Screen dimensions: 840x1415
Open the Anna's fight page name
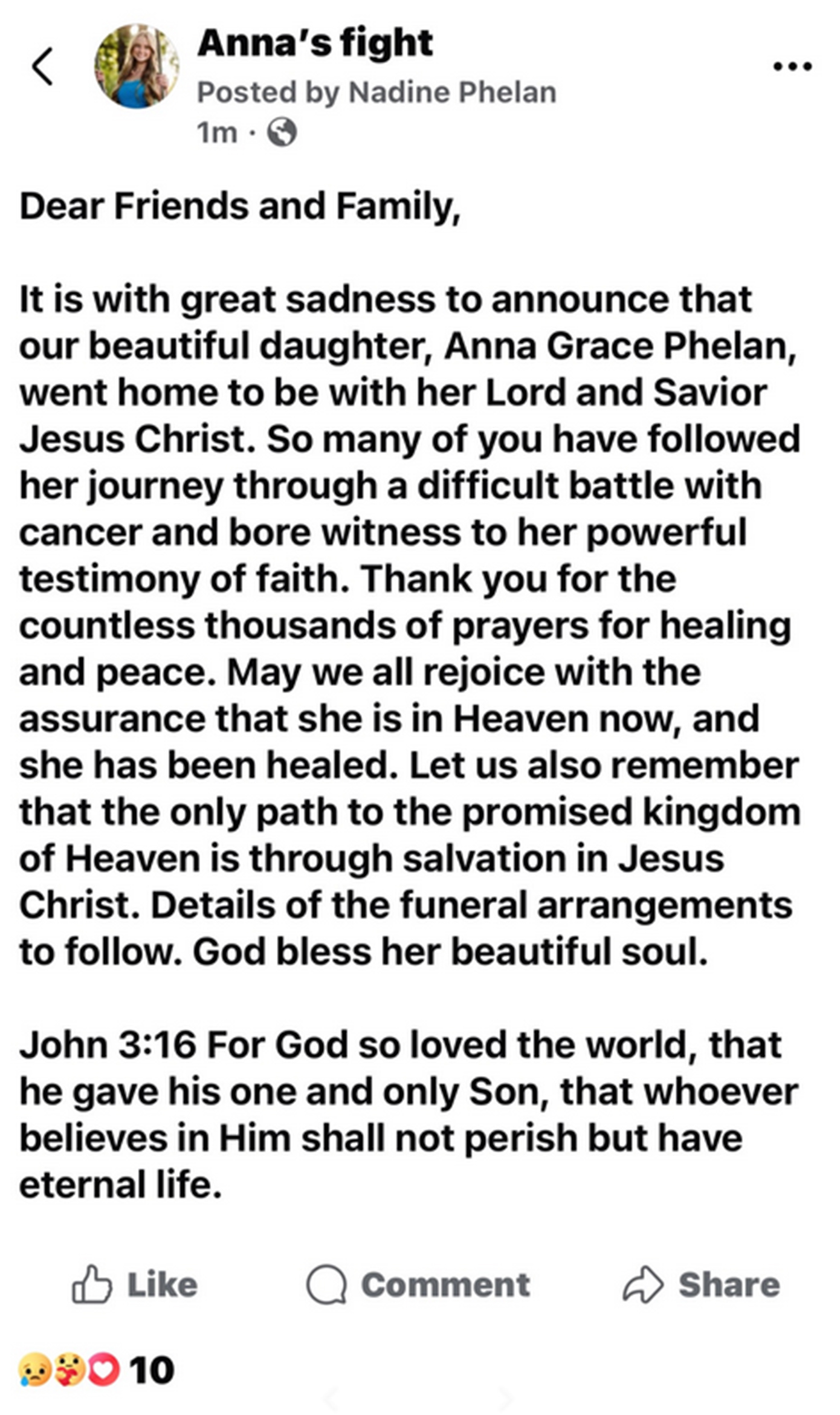(315, 44)
